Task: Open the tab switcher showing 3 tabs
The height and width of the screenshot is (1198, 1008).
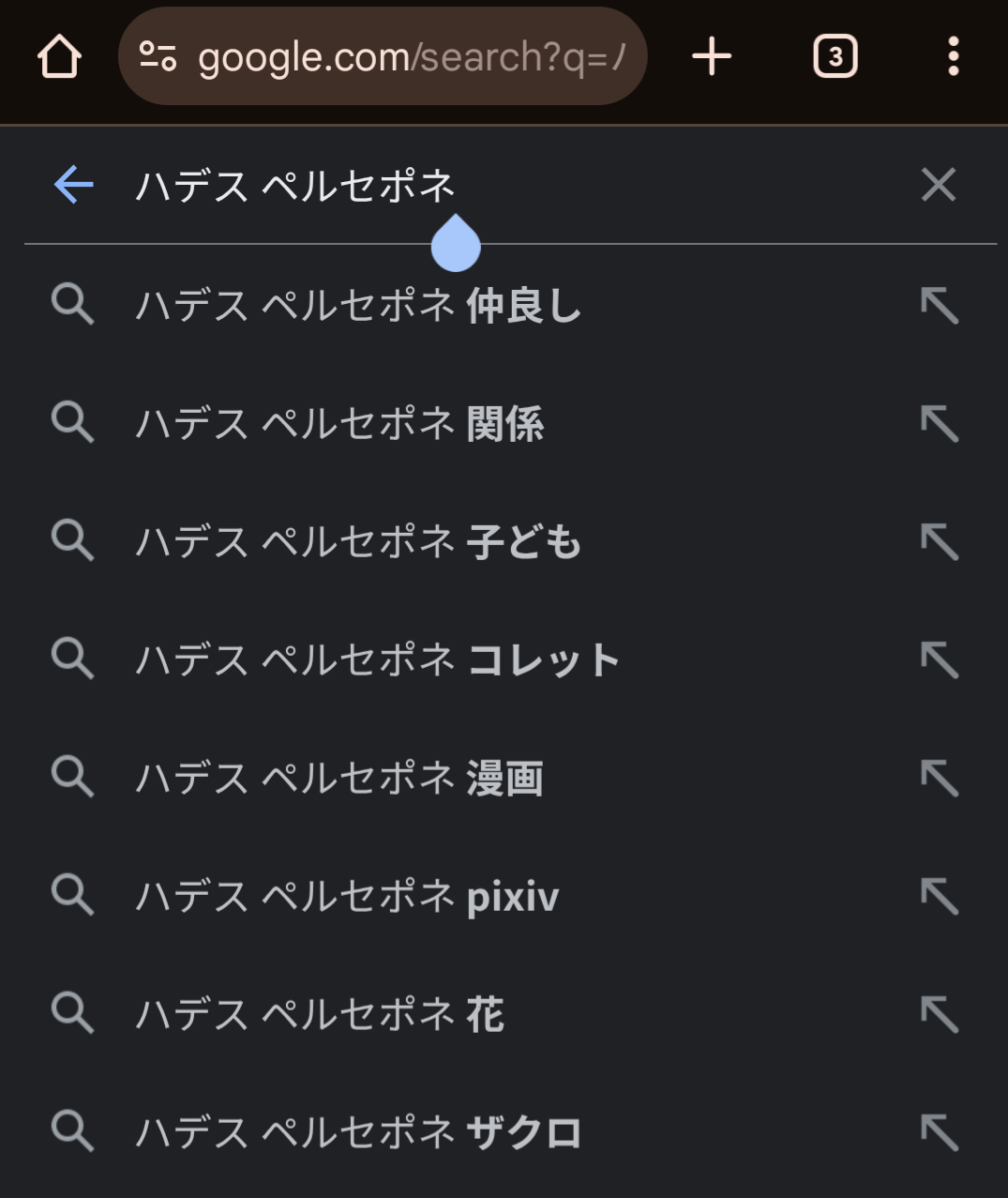Action: [x=835, y=57]
